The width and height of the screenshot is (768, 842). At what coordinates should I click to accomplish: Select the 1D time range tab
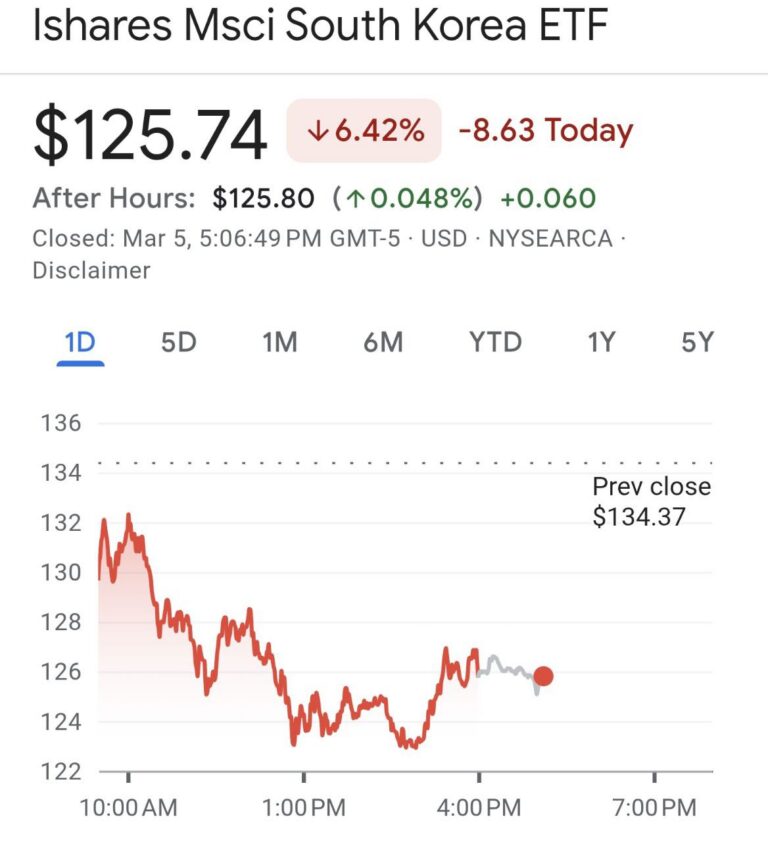[x=79, y=343]
